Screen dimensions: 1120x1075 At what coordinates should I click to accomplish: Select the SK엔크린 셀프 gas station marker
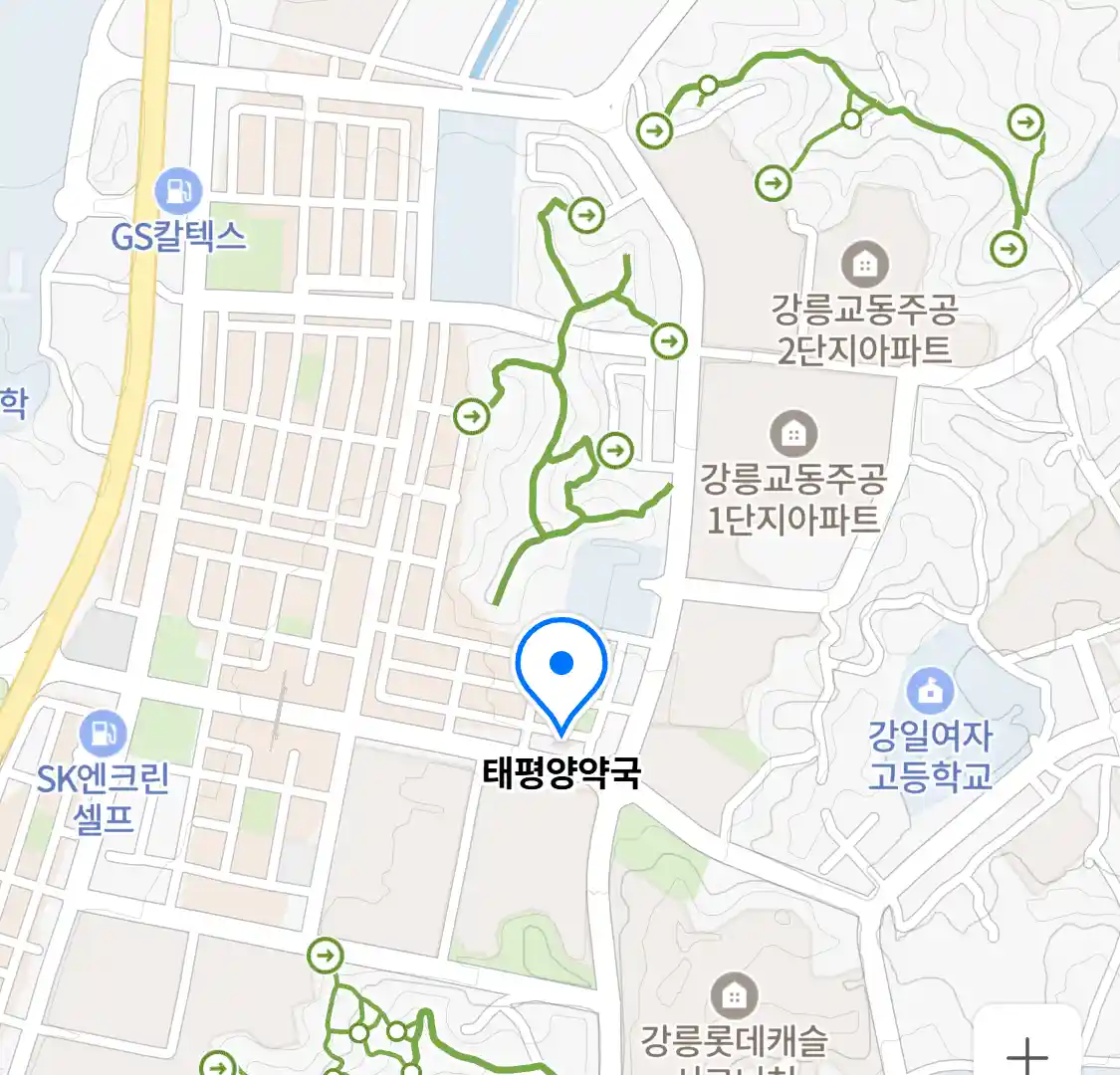[x=103, y=734]
